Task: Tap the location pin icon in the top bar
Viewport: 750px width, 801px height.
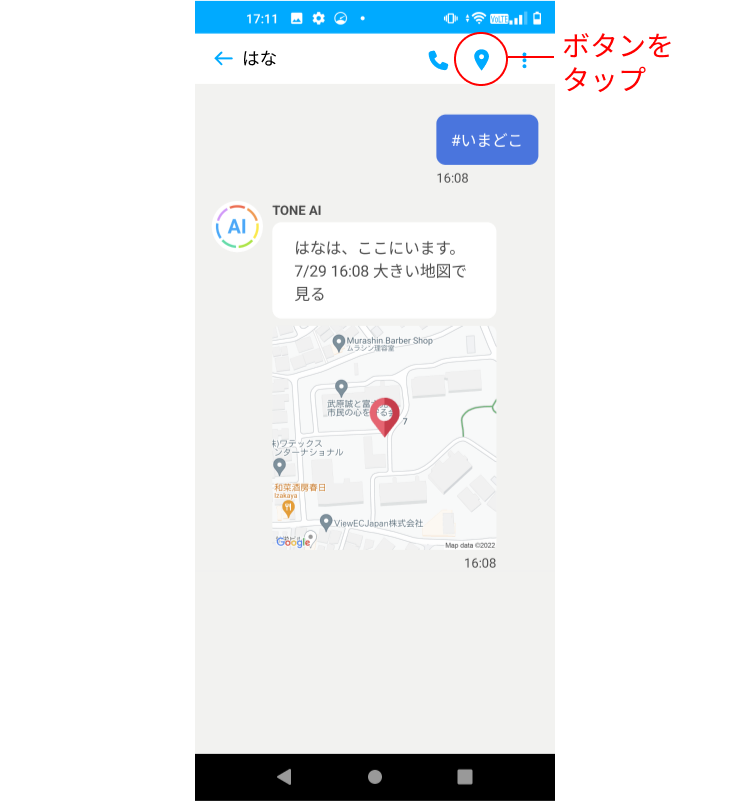Action: (x=481, y=60)
